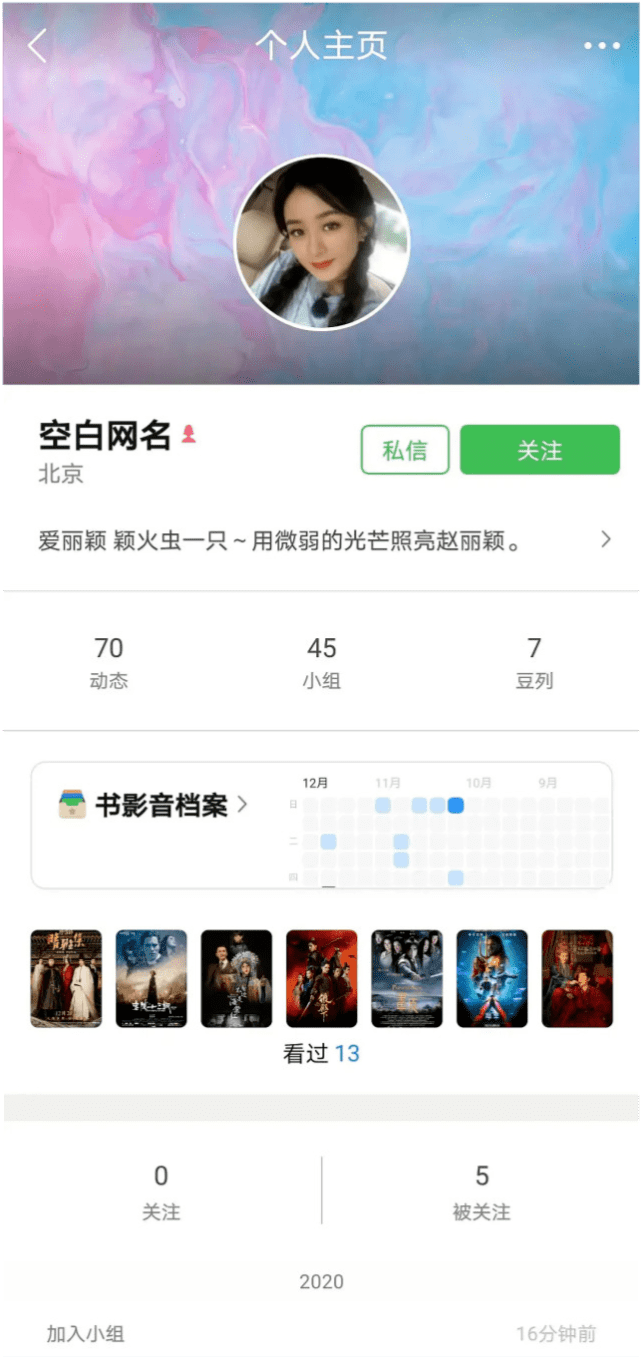Open the 45 小组 groups list
Viewport: 641px width, 1357px height.
321,662
